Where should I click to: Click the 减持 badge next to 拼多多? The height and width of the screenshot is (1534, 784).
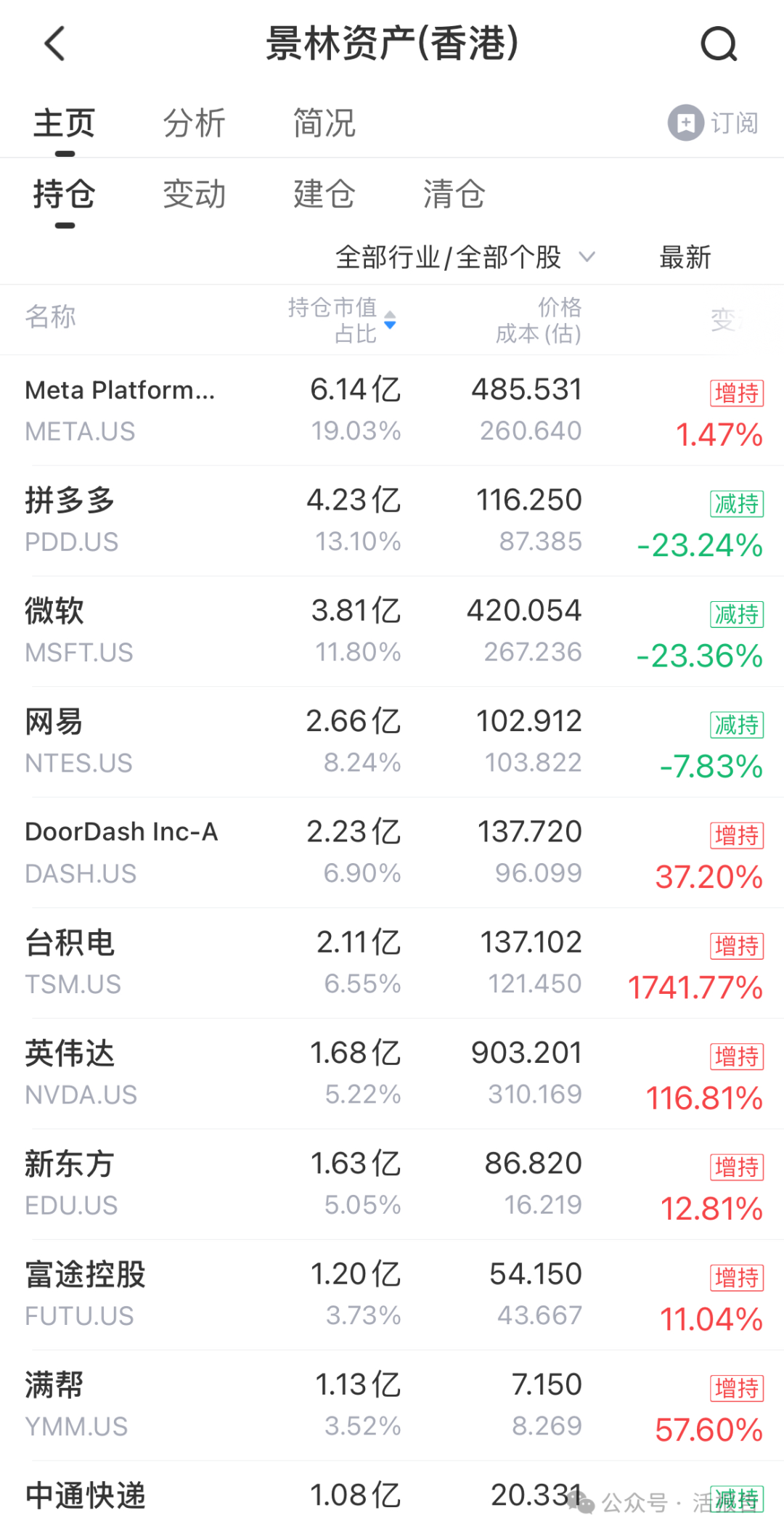(736, 503)
